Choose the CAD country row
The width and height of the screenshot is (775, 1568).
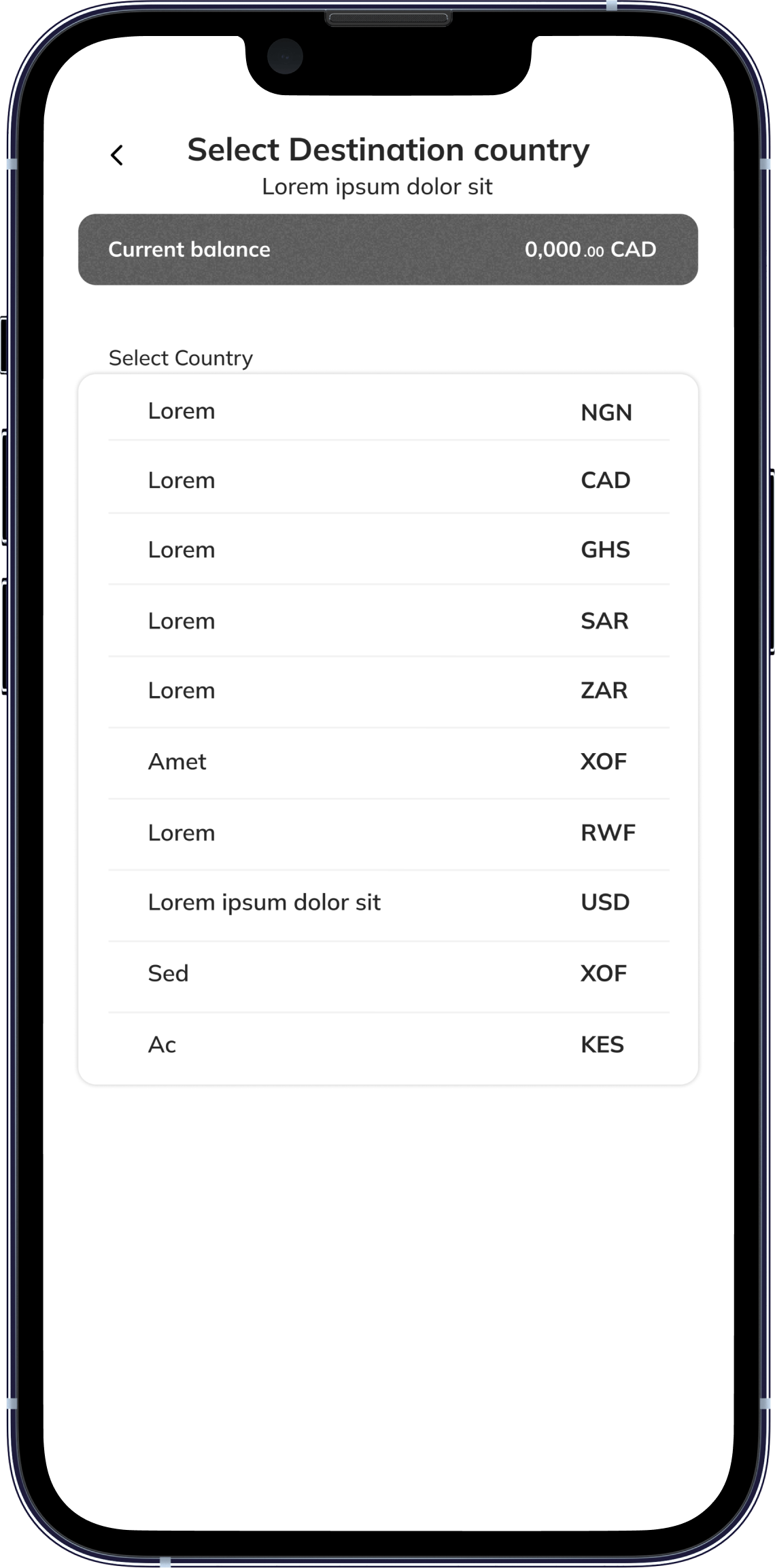(x=388, y=481)
